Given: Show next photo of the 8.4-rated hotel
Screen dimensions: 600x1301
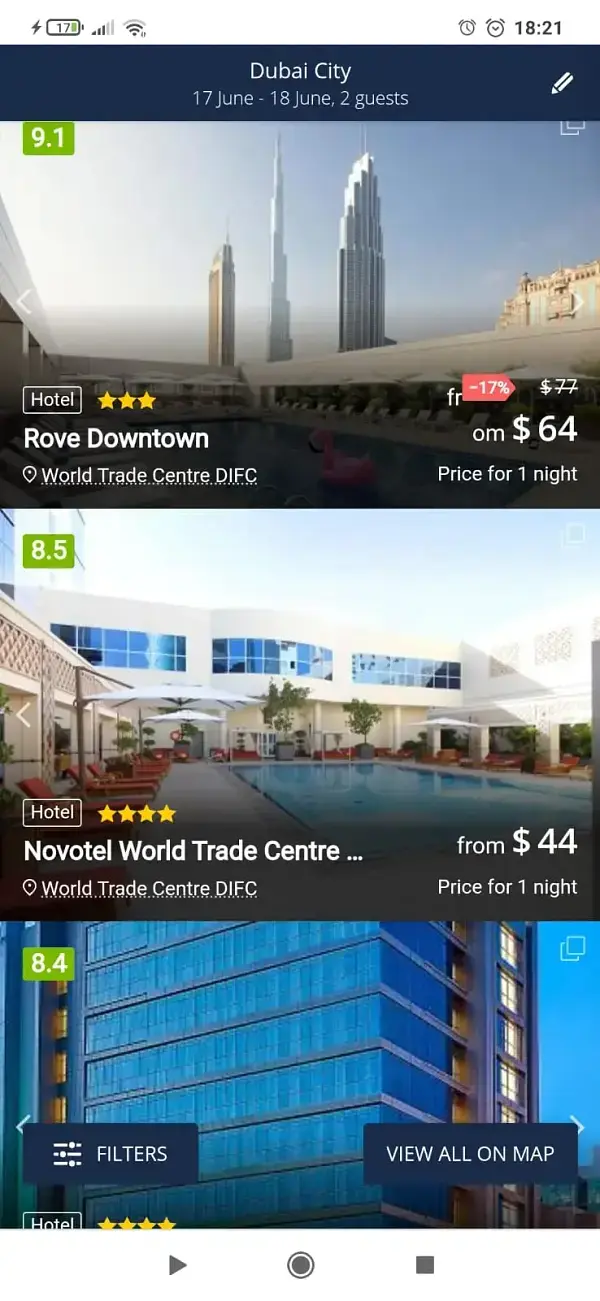Looking at the screenshot, I should coord(578,1125).
